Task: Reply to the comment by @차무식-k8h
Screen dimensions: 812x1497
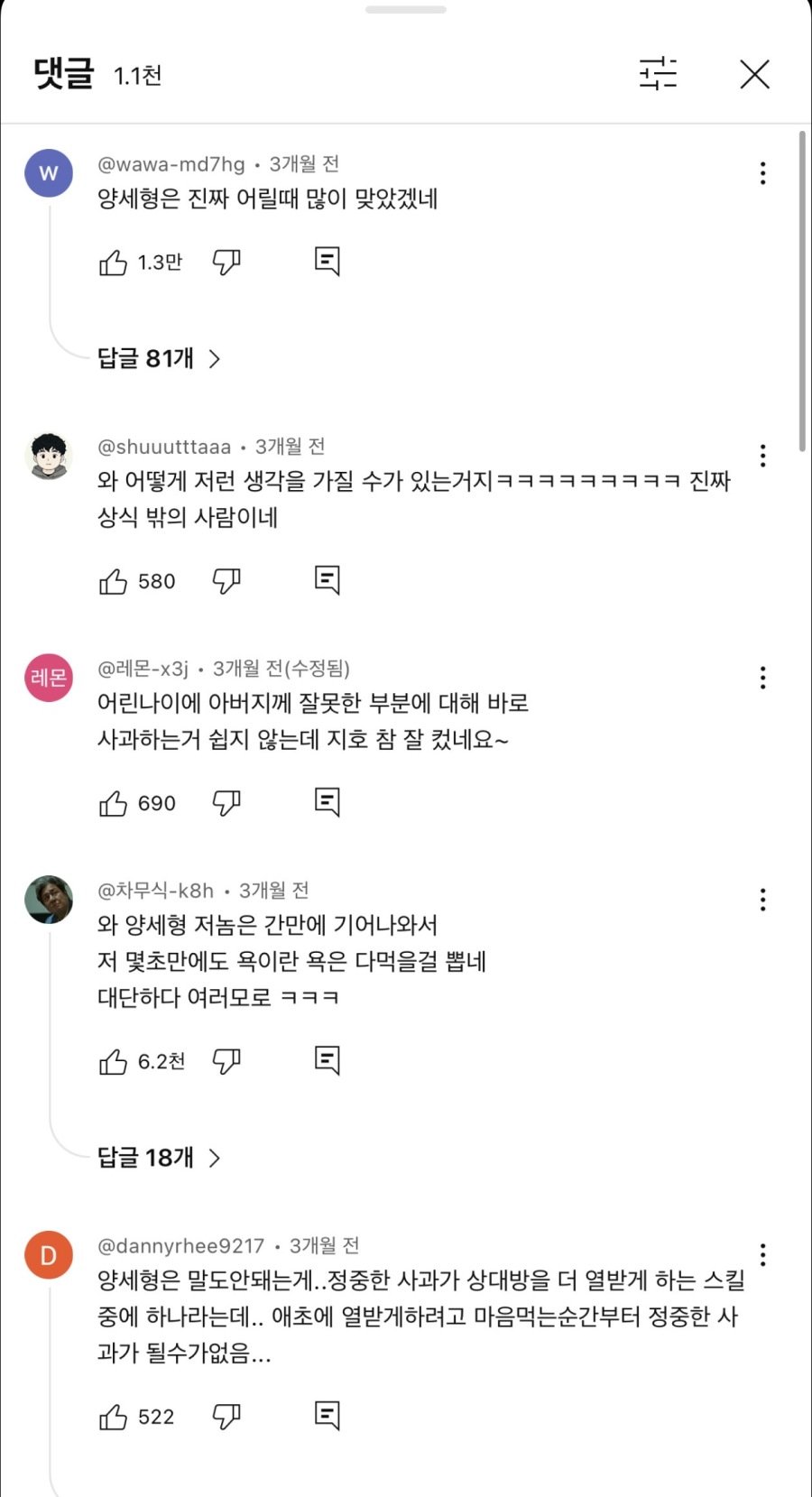Action: point(327,1060)
